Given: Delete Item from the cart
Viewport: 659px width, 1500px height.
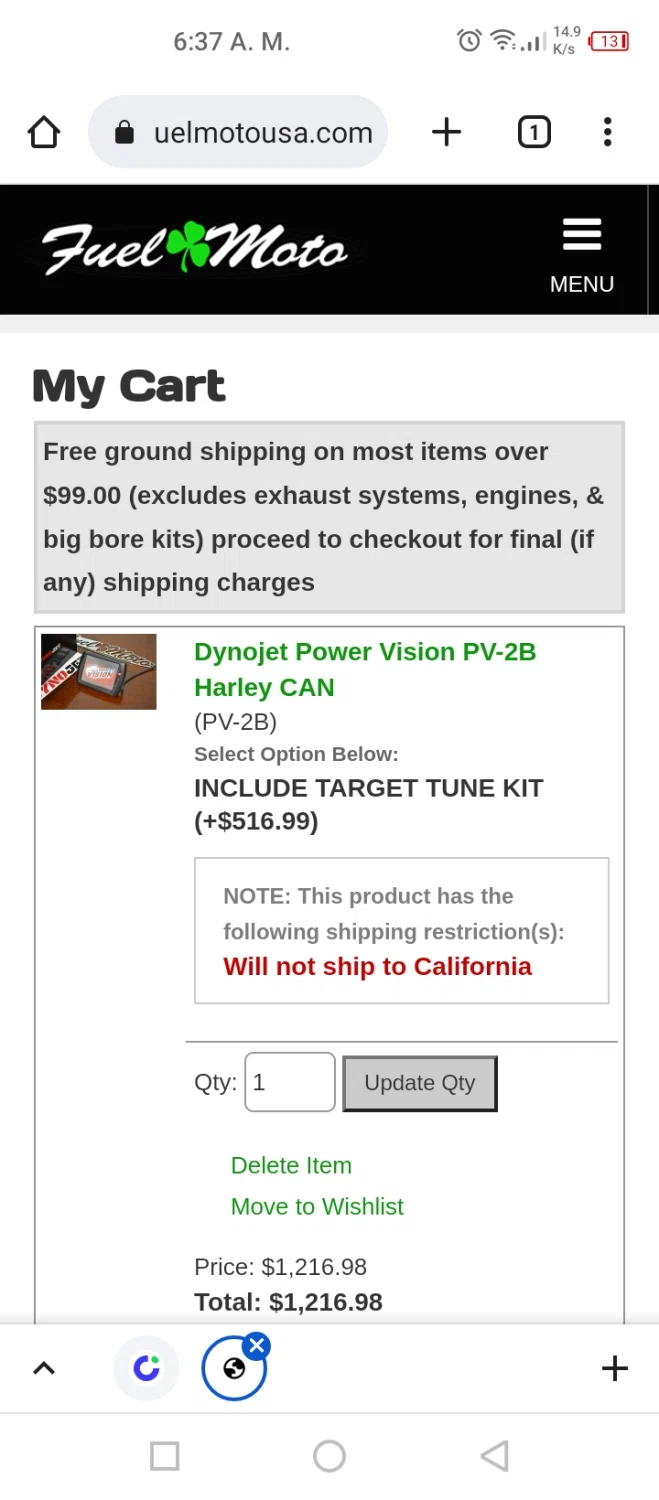Looking at the screenshot, I should (x=291, y=1165).
